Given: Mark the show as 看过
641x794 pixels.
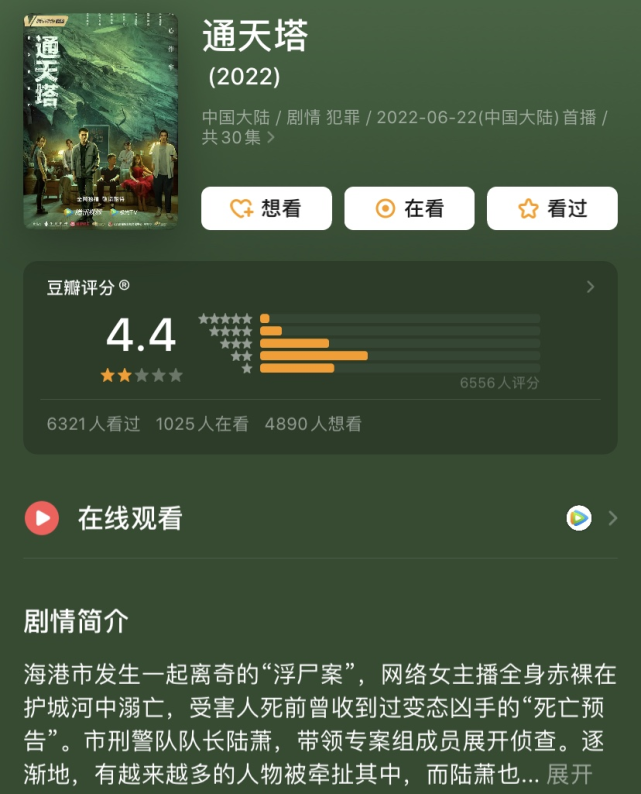Looking at the screenshot, I should click(552, 208).
